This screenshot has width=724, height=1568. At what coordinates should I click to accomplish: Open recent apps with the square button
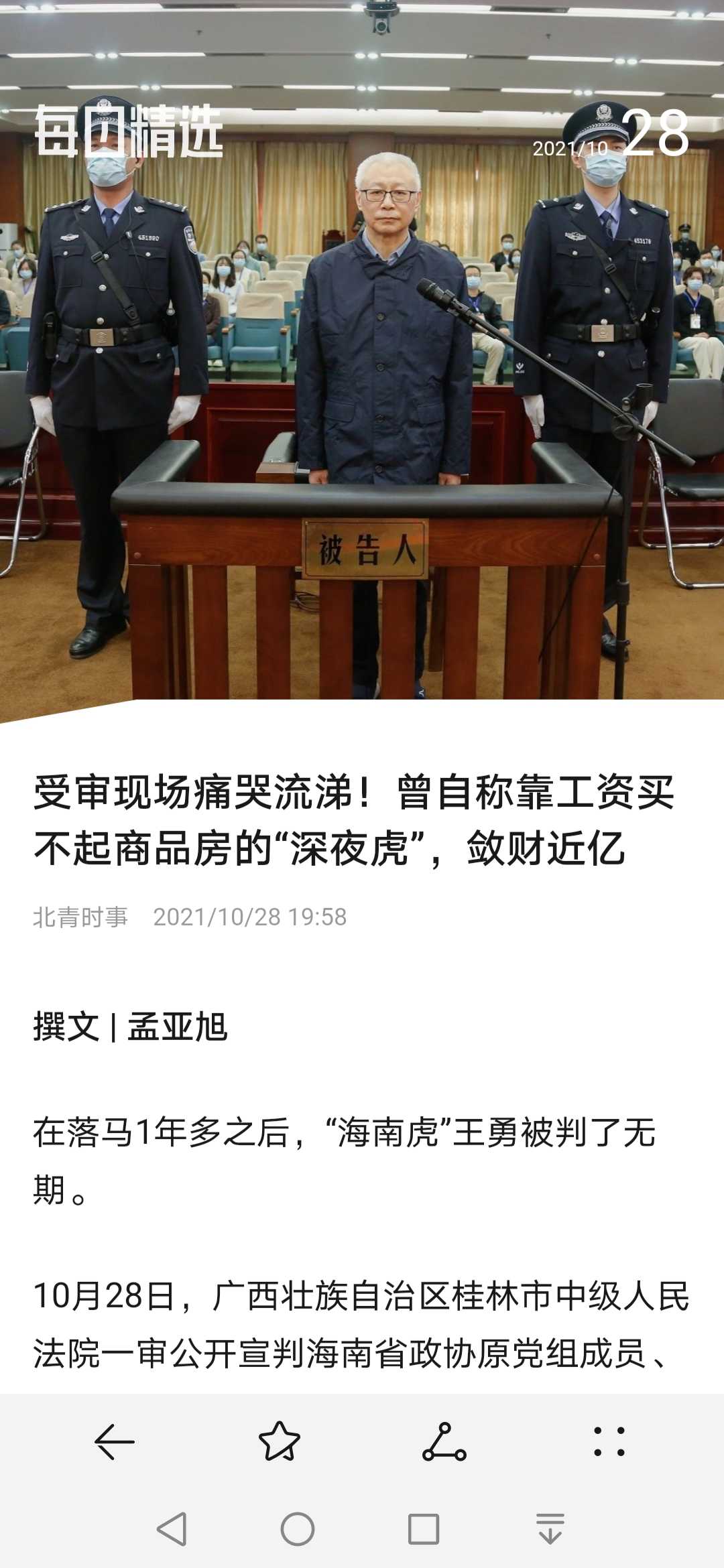pos(424,1529)
